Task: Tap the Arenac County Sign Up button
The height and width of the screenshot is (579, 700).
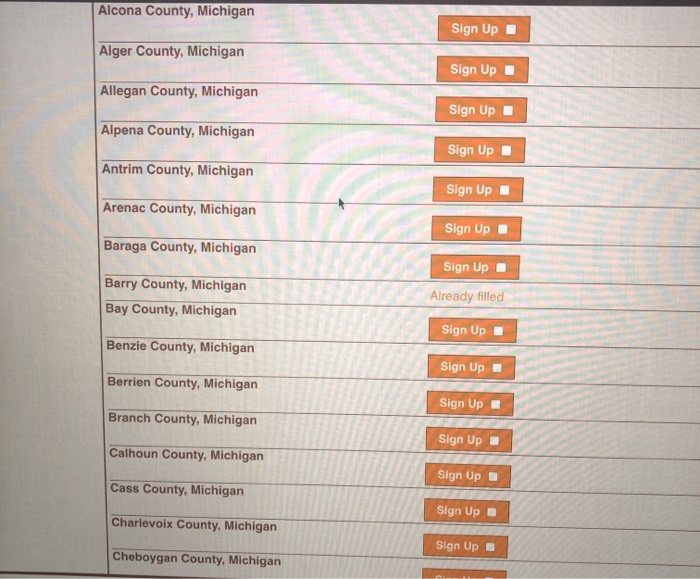Action: [x=476, y=229]
